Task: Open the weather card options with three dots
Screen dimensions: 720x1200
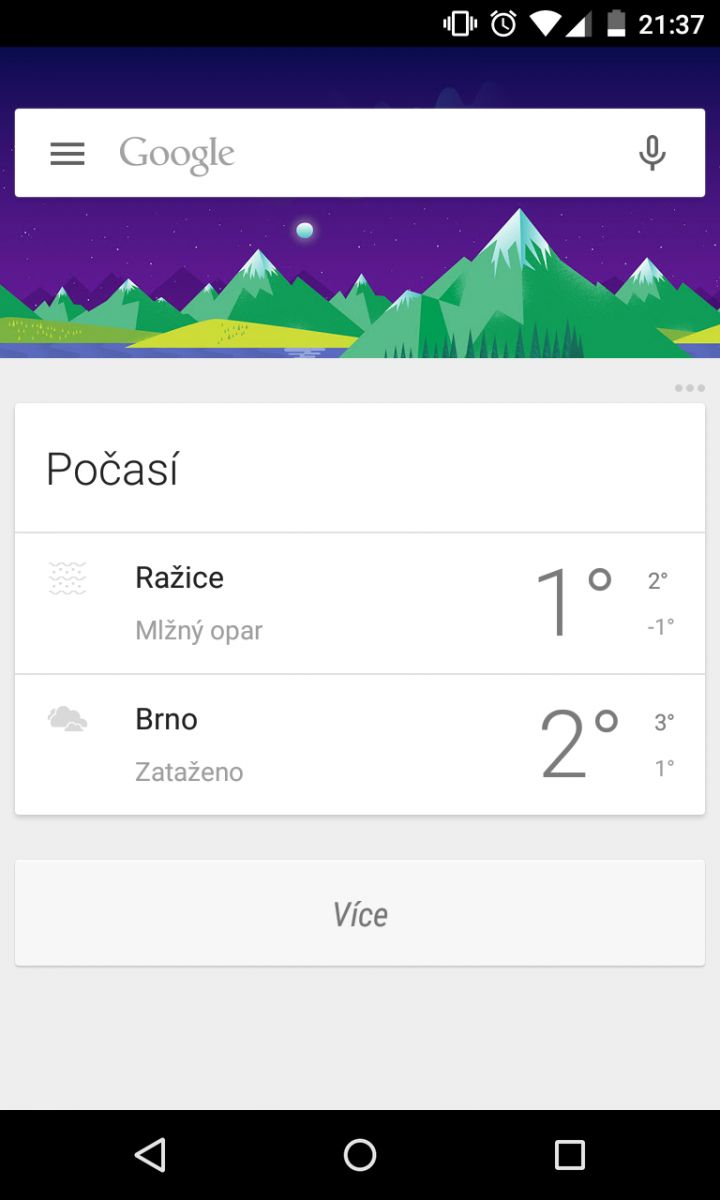Action: (689, 388)
